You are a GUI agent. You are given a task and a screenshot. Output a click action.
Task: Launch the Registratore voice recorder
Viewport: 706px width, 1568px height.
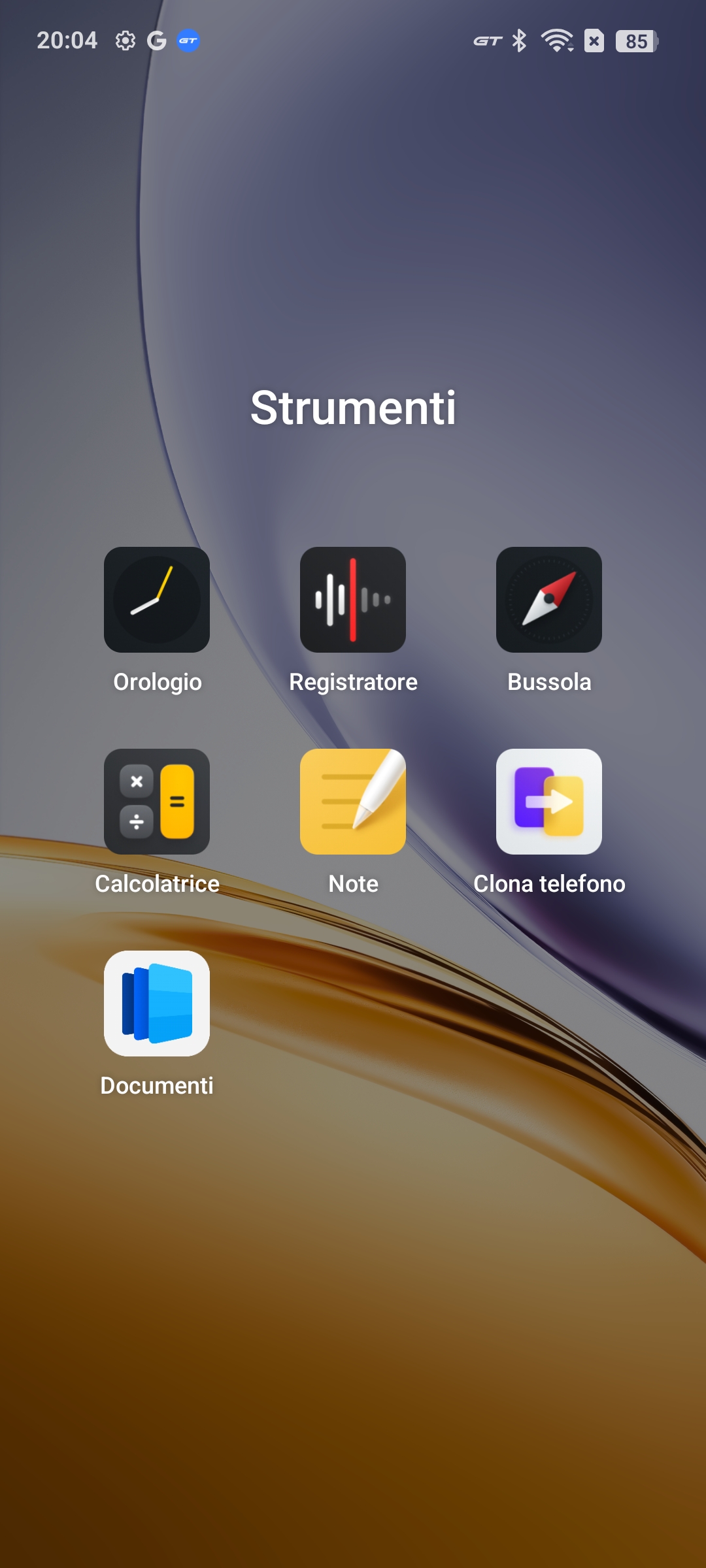click(353, 600)
